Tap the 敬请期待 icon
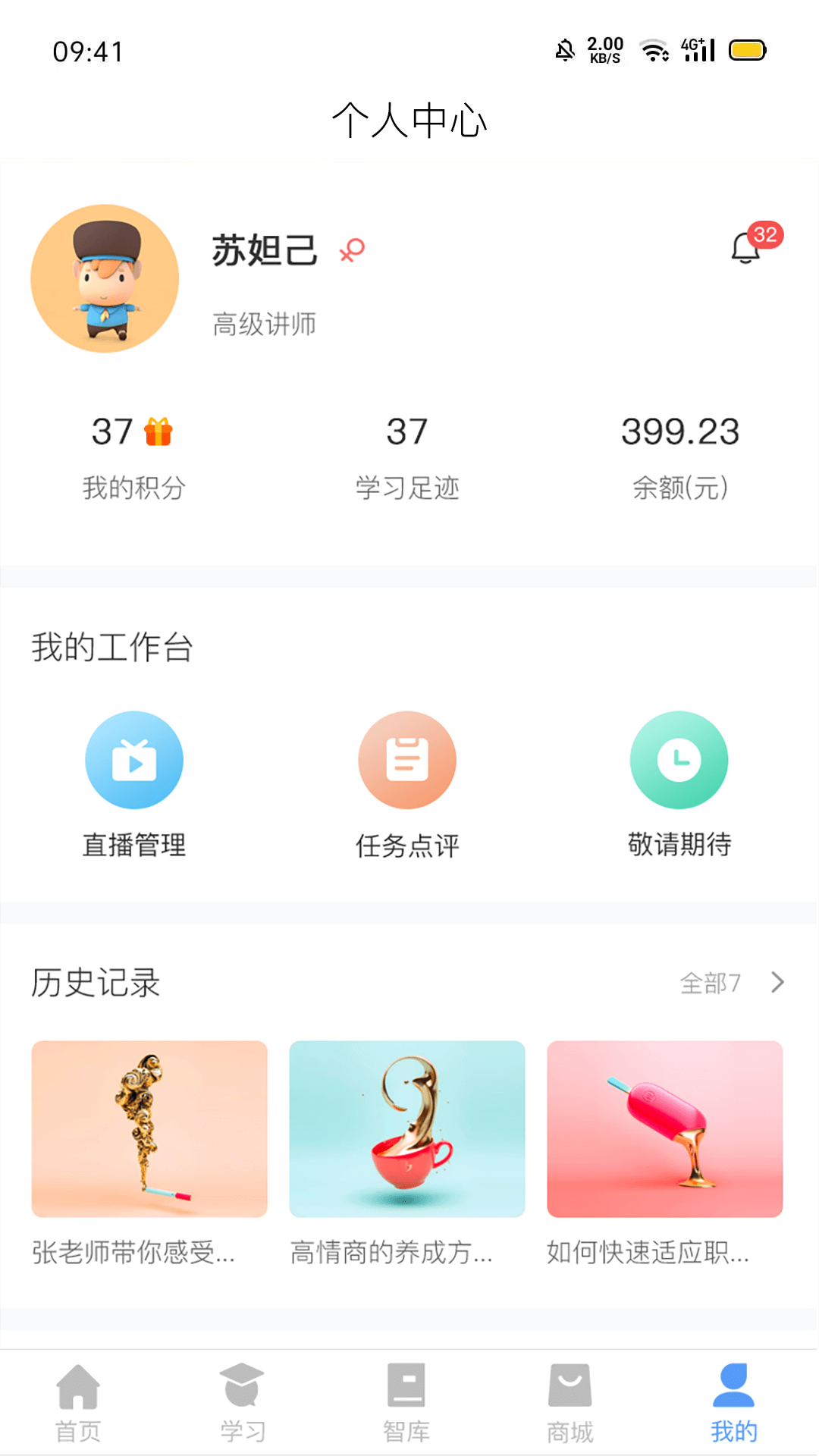Image resolution: width=819 pixels, height=1456 pixels. 679,761
